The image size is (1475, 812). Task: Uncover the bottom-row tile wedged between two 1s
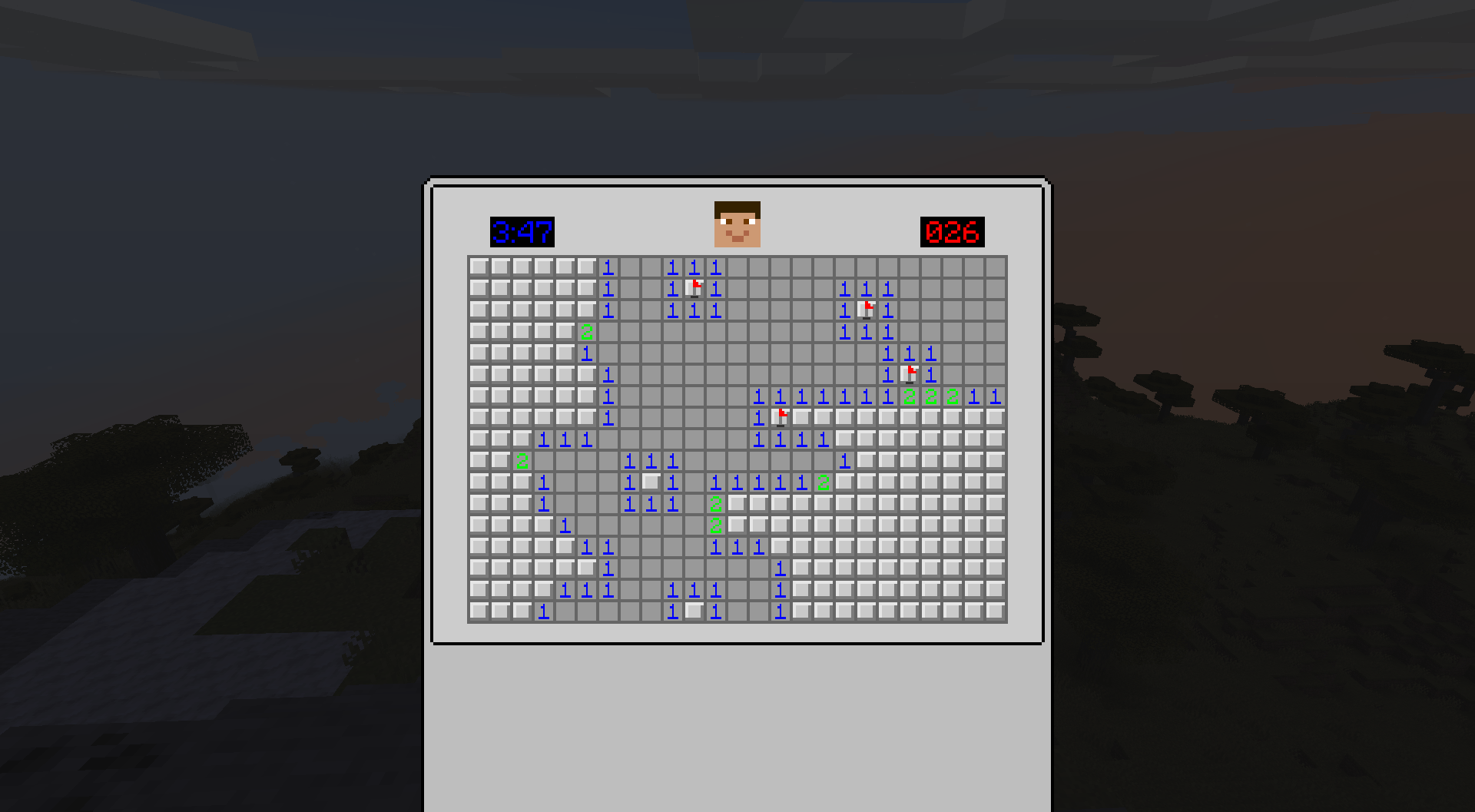[x=694, y=611]
